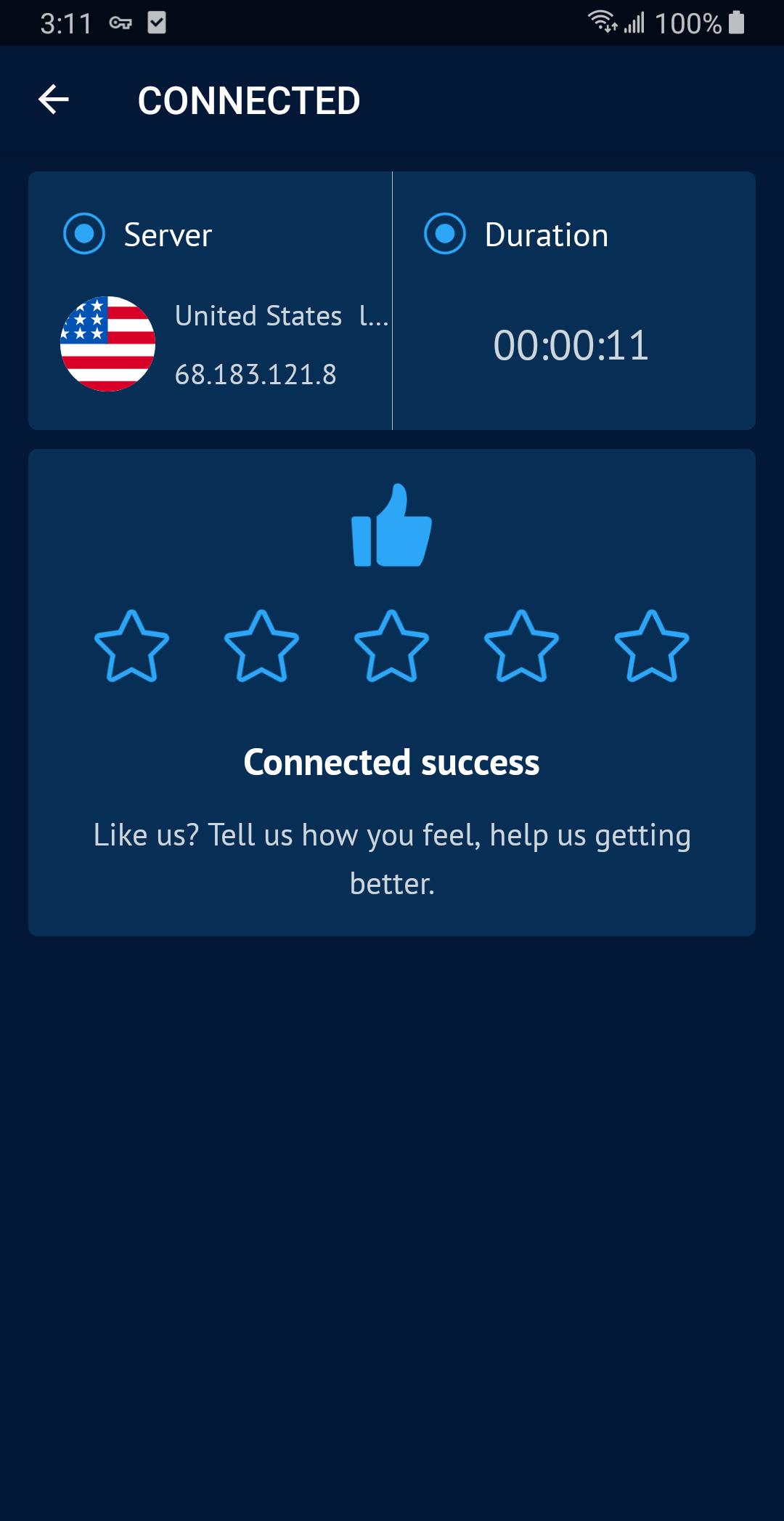The height and width of the screenshot is (1521, 784).
Task: Rate the app one star
Action: [131, 646]
